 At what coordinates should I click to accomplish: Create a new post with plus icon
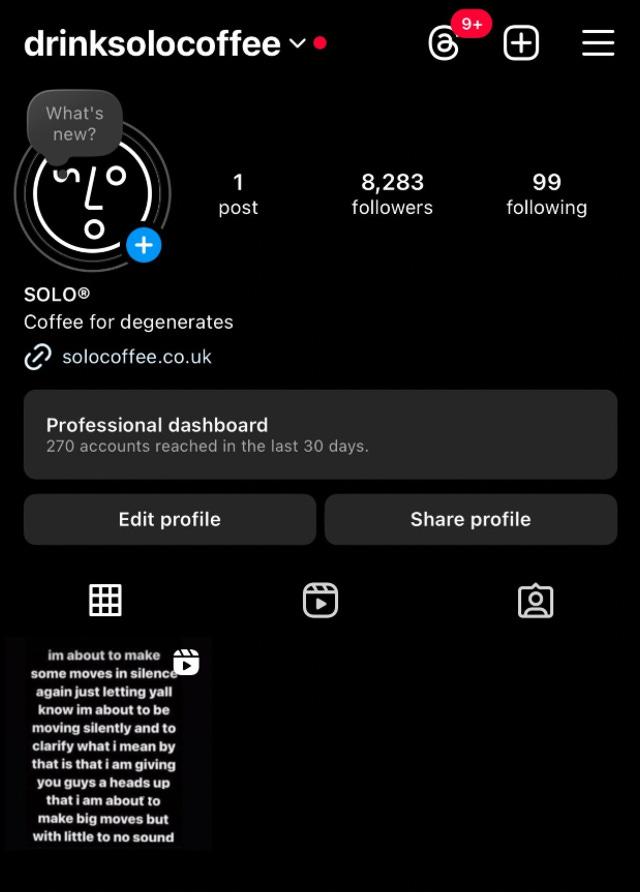point(521,43)
